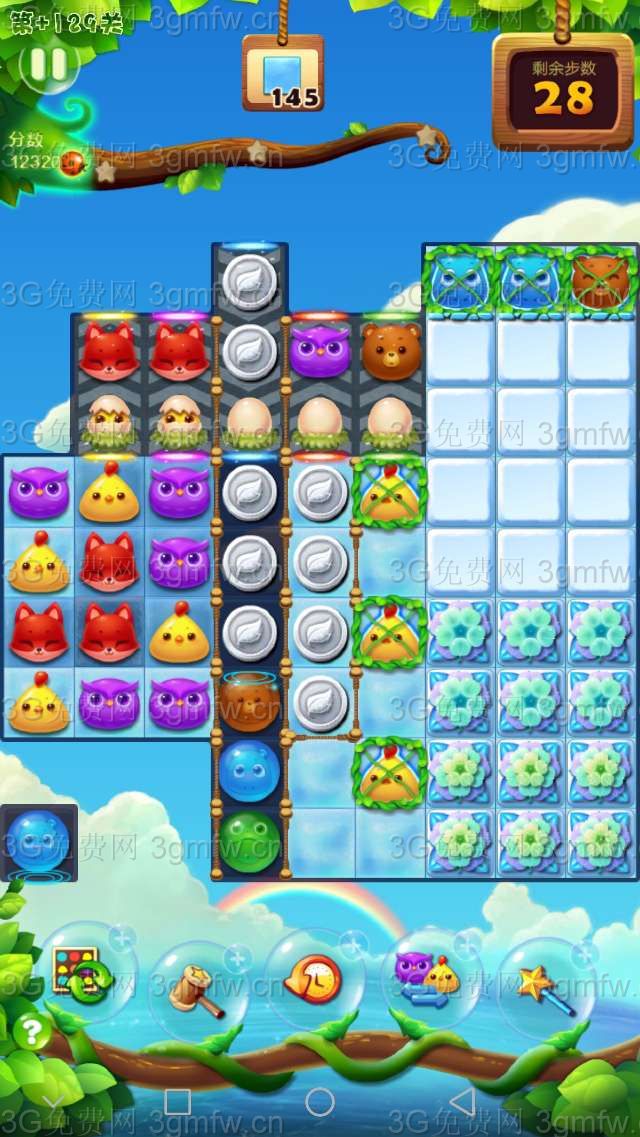Pause the game
The image size is (640, 1137).
coord(48,66)
